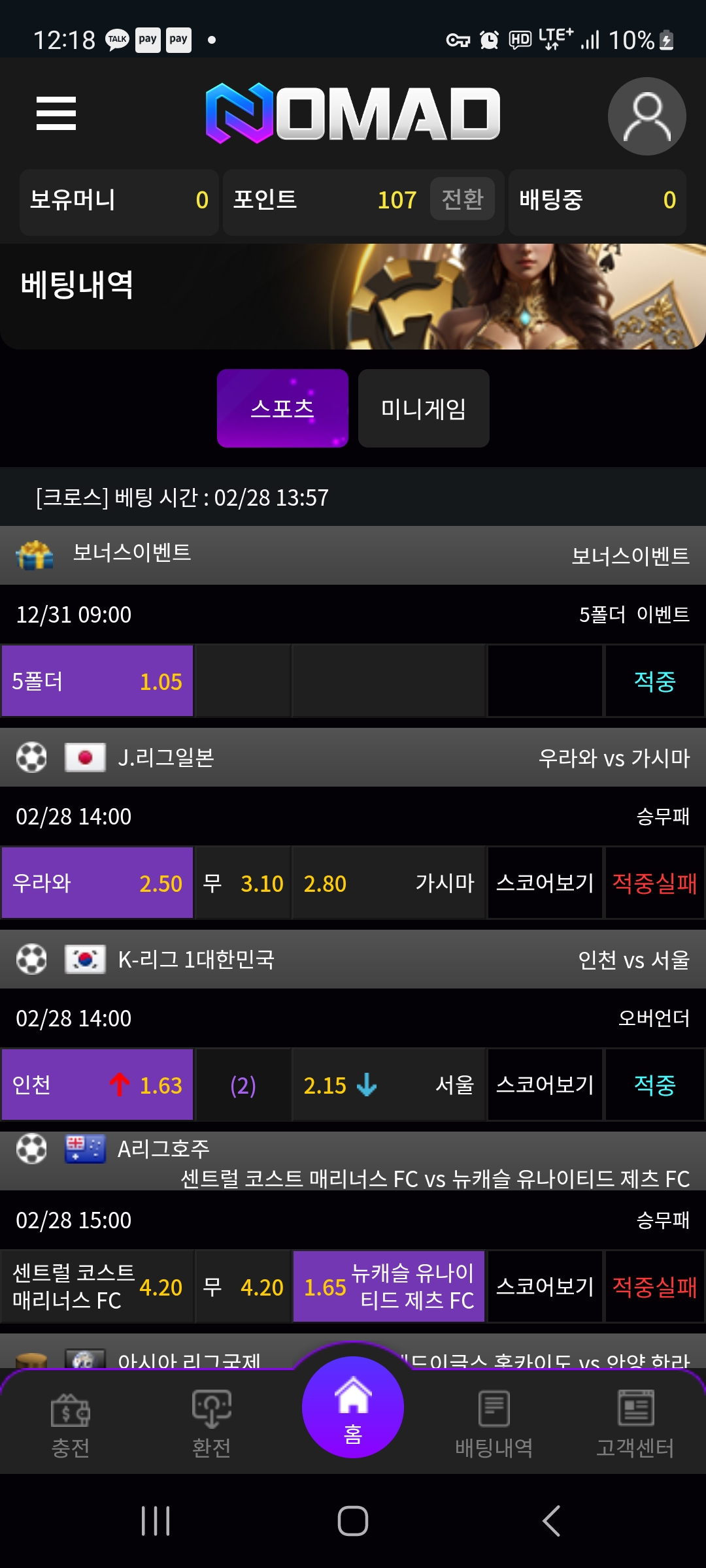View score for 인천 vs 서울

[x=545, y=1085]
